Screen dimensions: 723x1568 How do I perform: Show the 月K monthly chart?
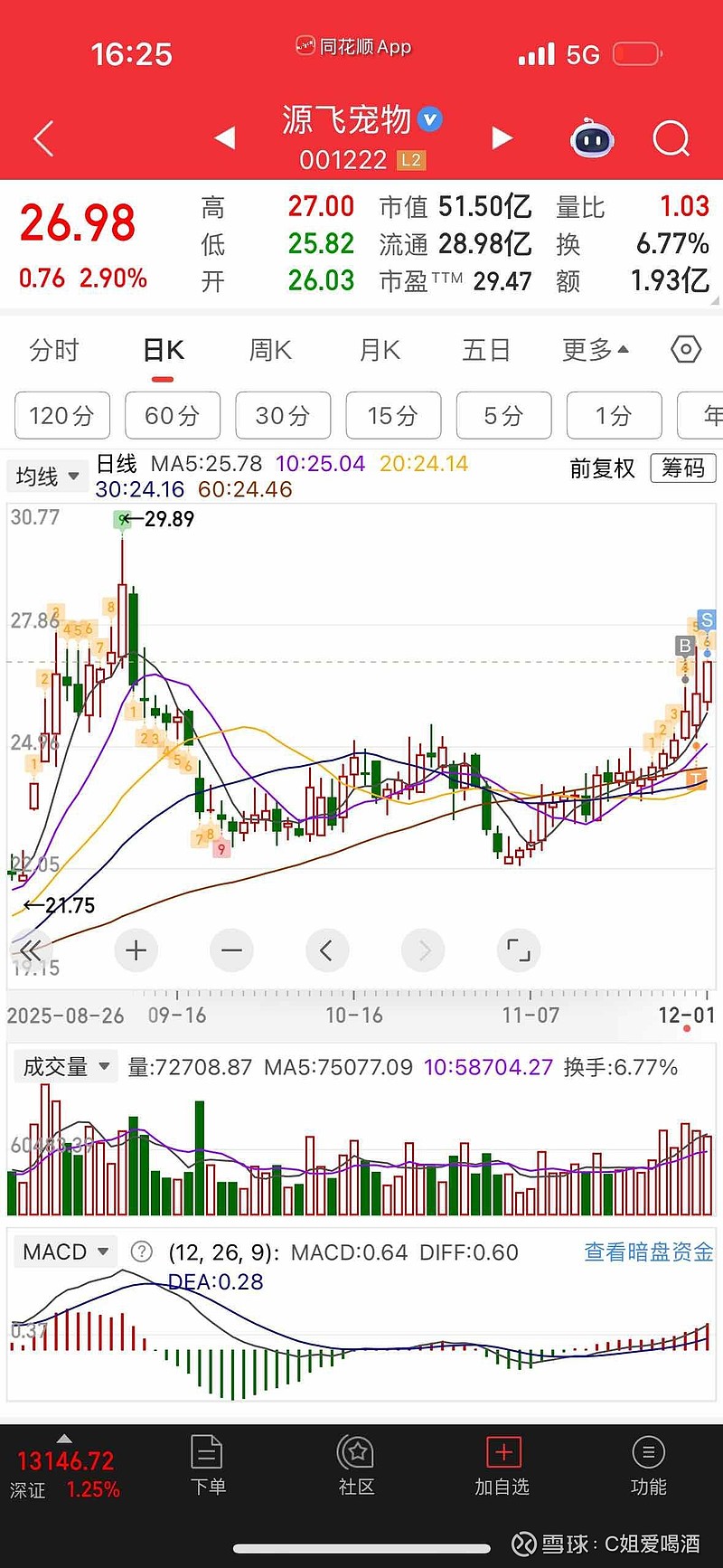click(x=380, y=350)
